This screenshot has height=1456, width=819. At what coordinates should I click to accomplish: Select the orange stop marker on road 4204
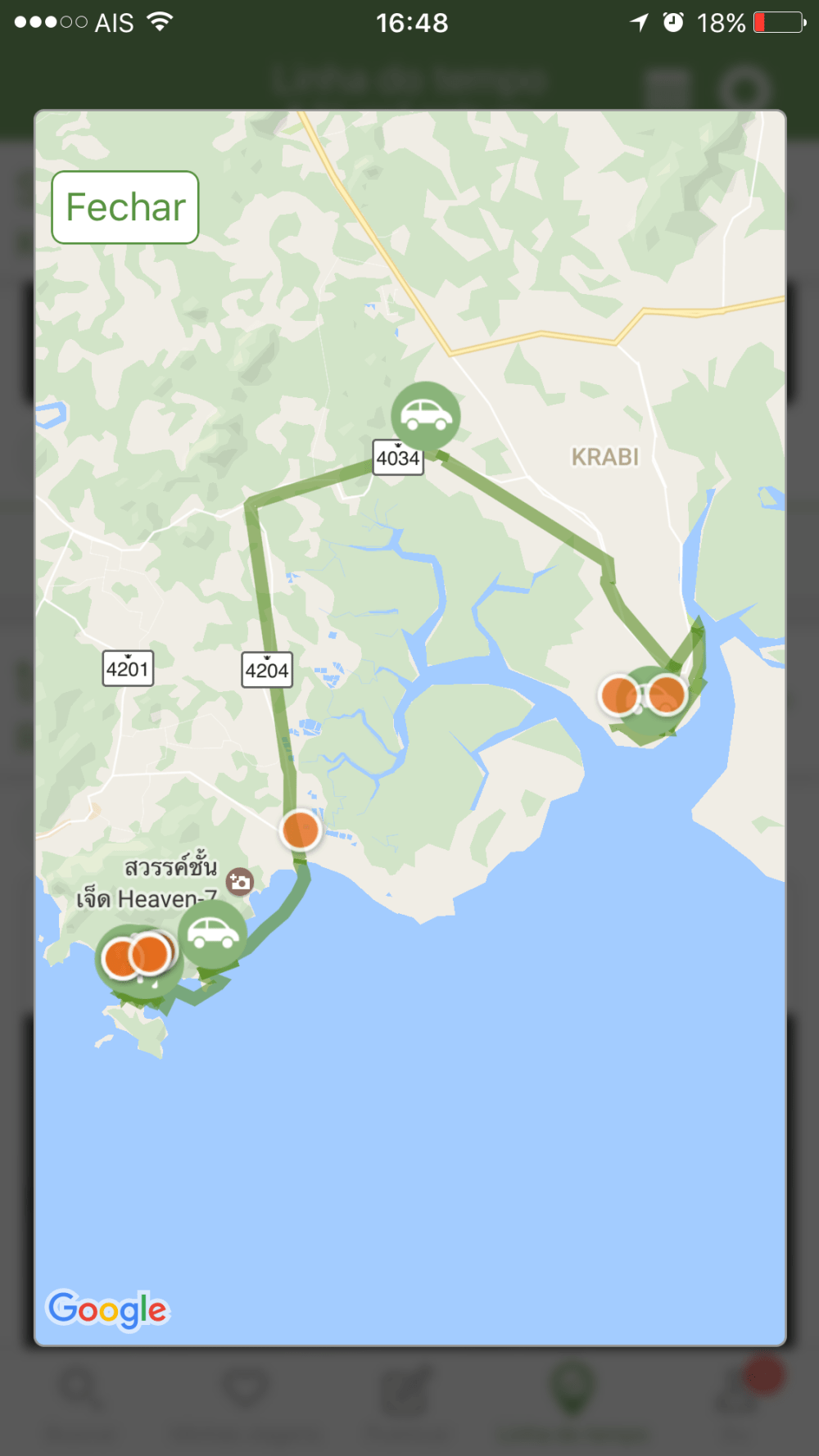point(301,830)
